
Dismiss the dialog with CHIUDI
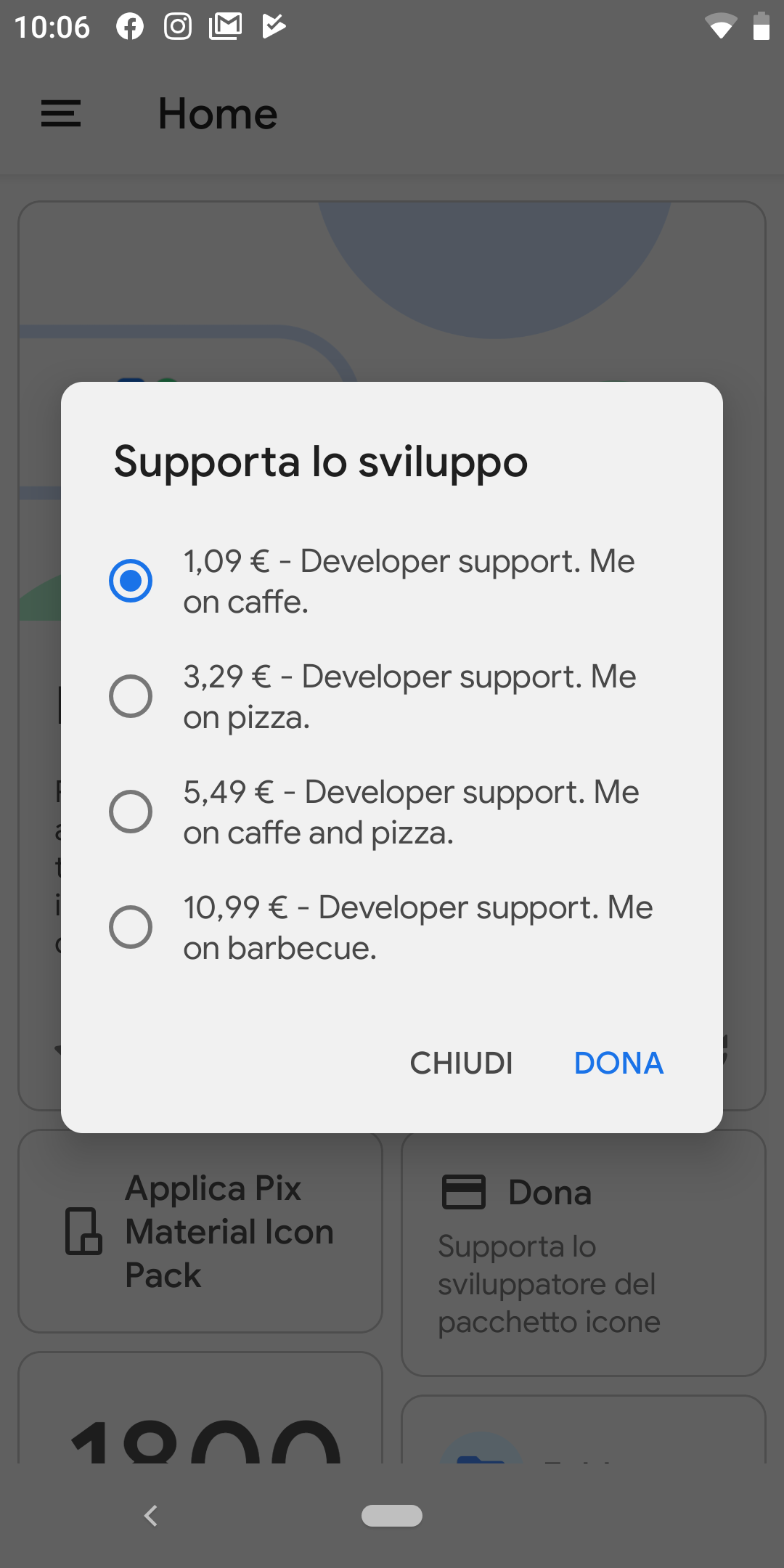coord(462,1063)
